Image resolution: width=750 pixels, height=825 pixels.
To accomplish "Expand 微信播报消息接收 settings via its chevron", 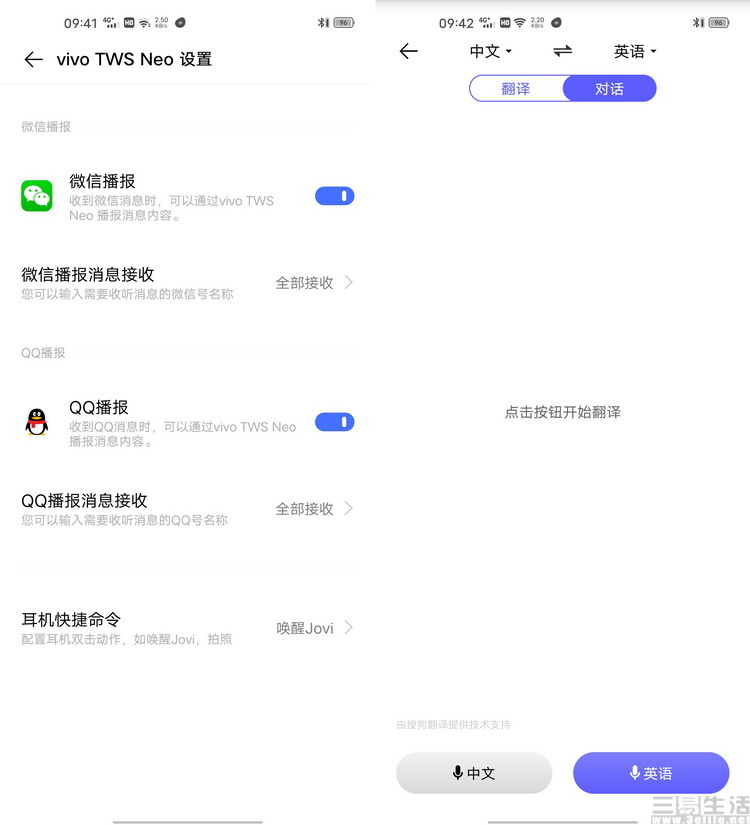I will tap(349, 283).
